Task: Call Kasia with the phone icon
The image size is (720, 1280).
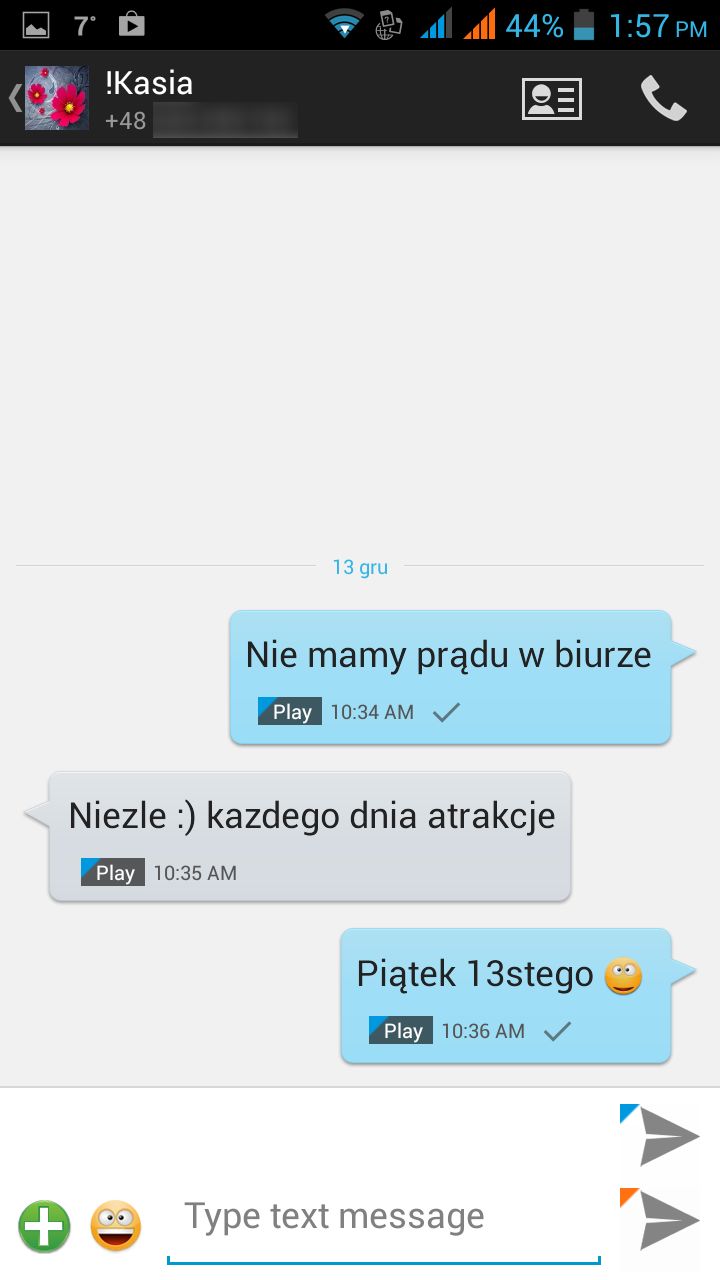Action: (x=663, y=98)
